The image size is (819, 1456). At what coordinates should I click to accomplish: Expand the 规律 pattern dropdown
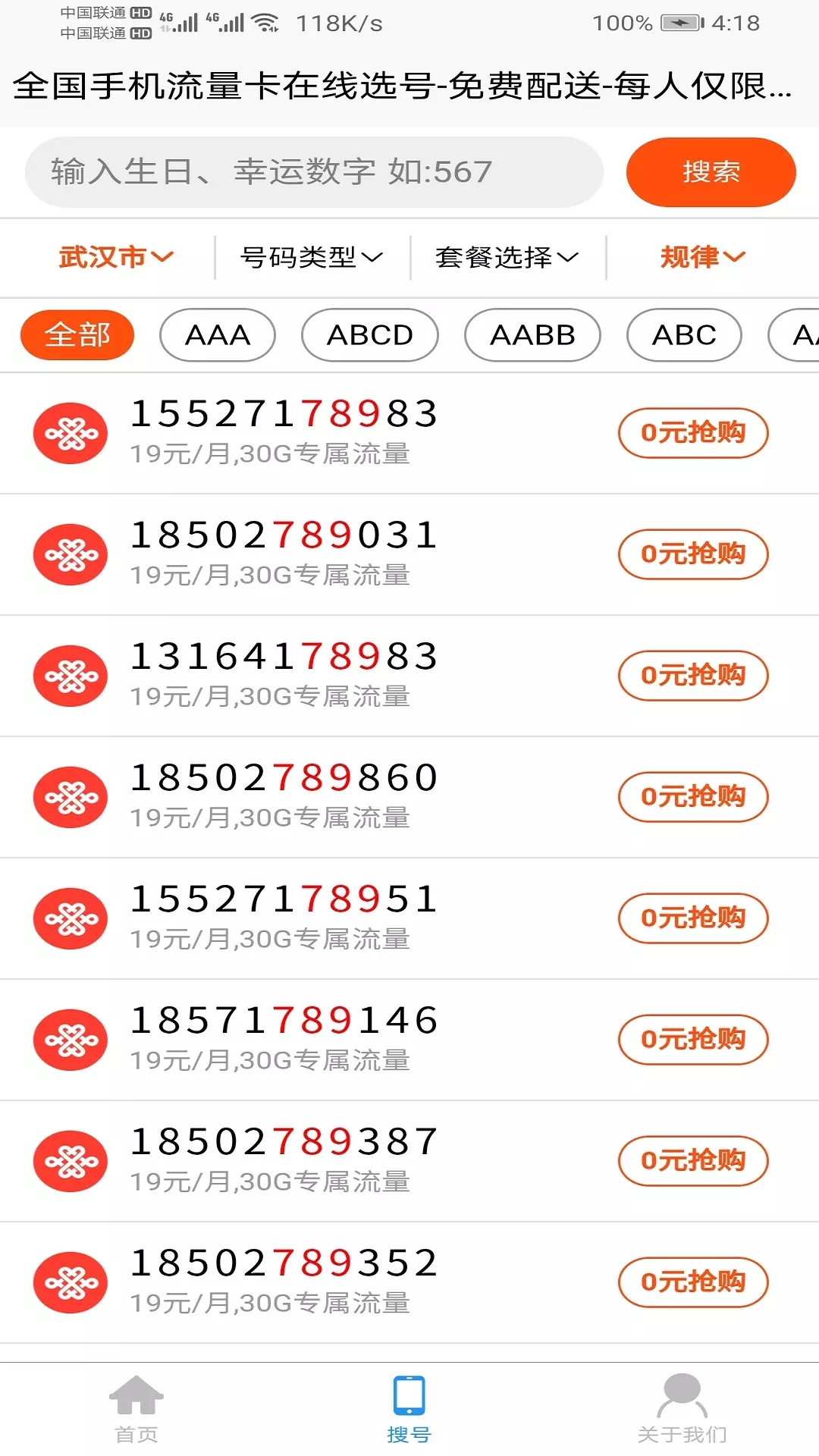click(702, 258)
